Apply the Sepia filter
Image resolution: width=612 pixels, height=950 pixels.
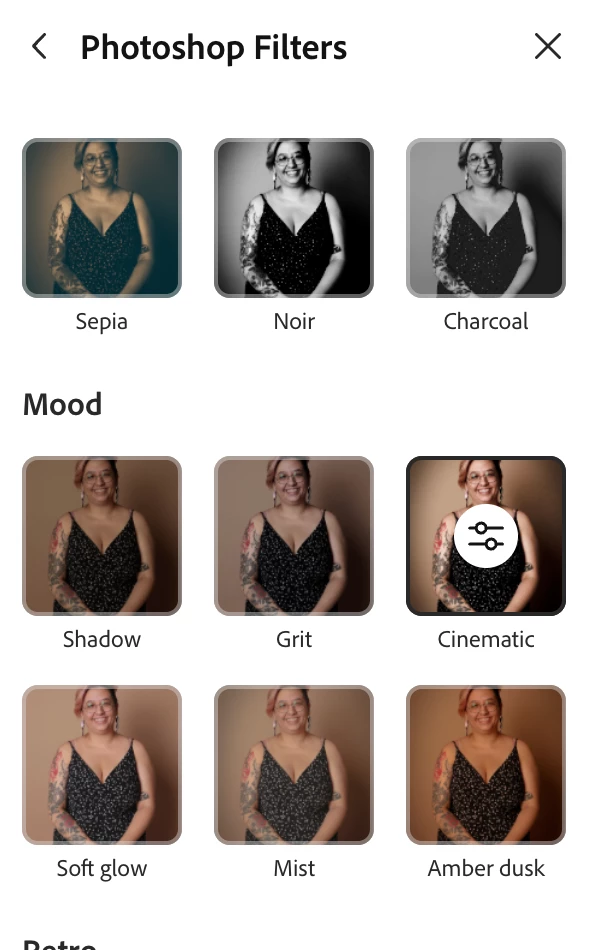click(102, 218)
